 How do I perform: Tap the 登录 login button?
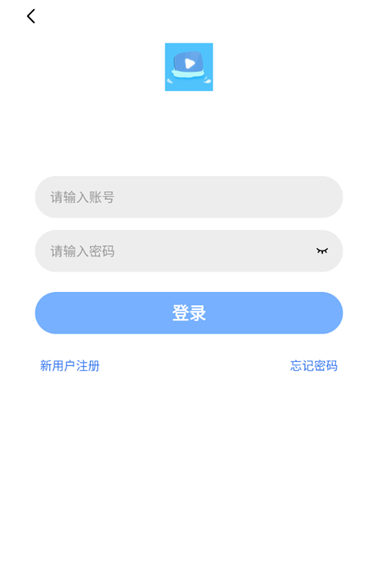[x=189, y=313]
